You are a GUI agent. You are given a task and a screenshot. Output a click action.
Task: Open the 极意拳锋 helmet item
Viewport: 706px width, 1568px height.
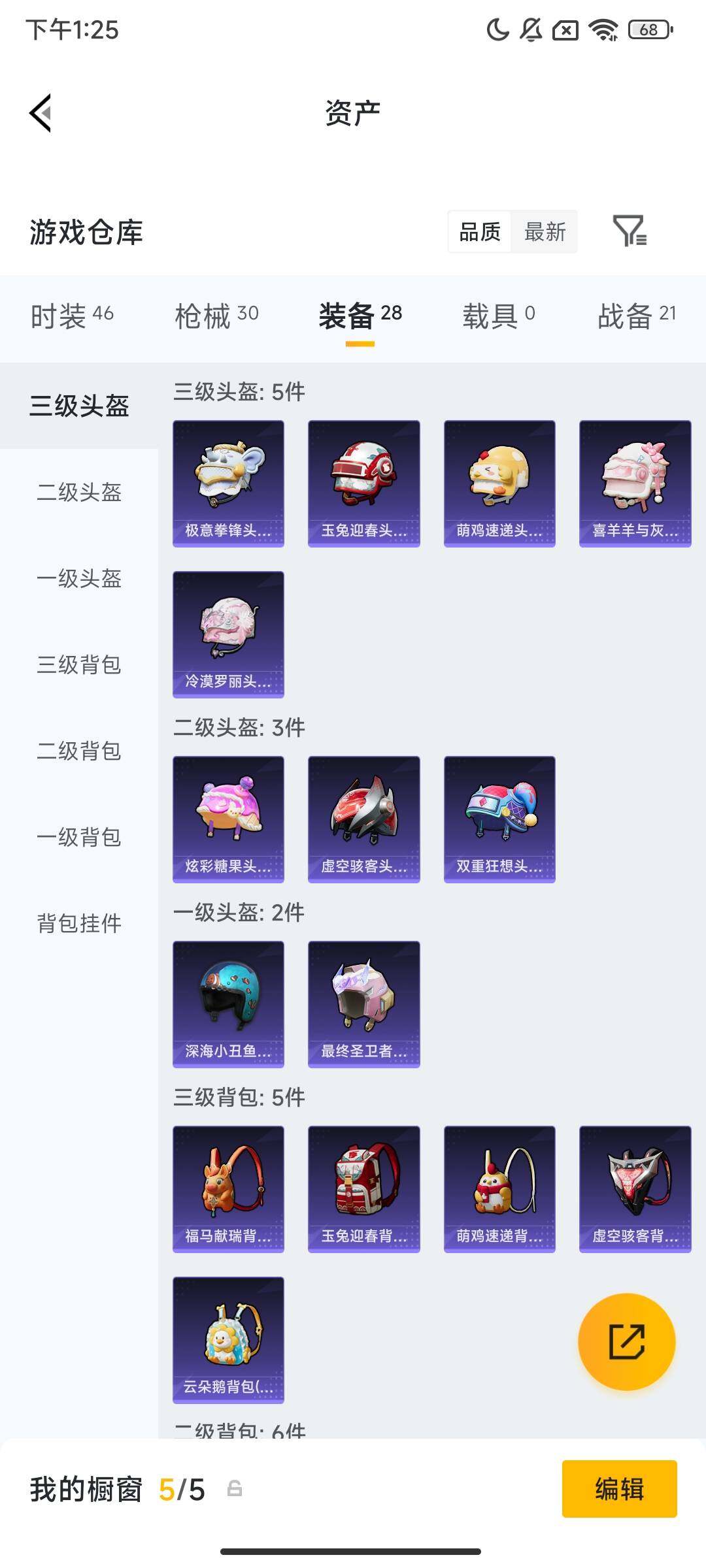pyautogui.click(x=228, y=483)
